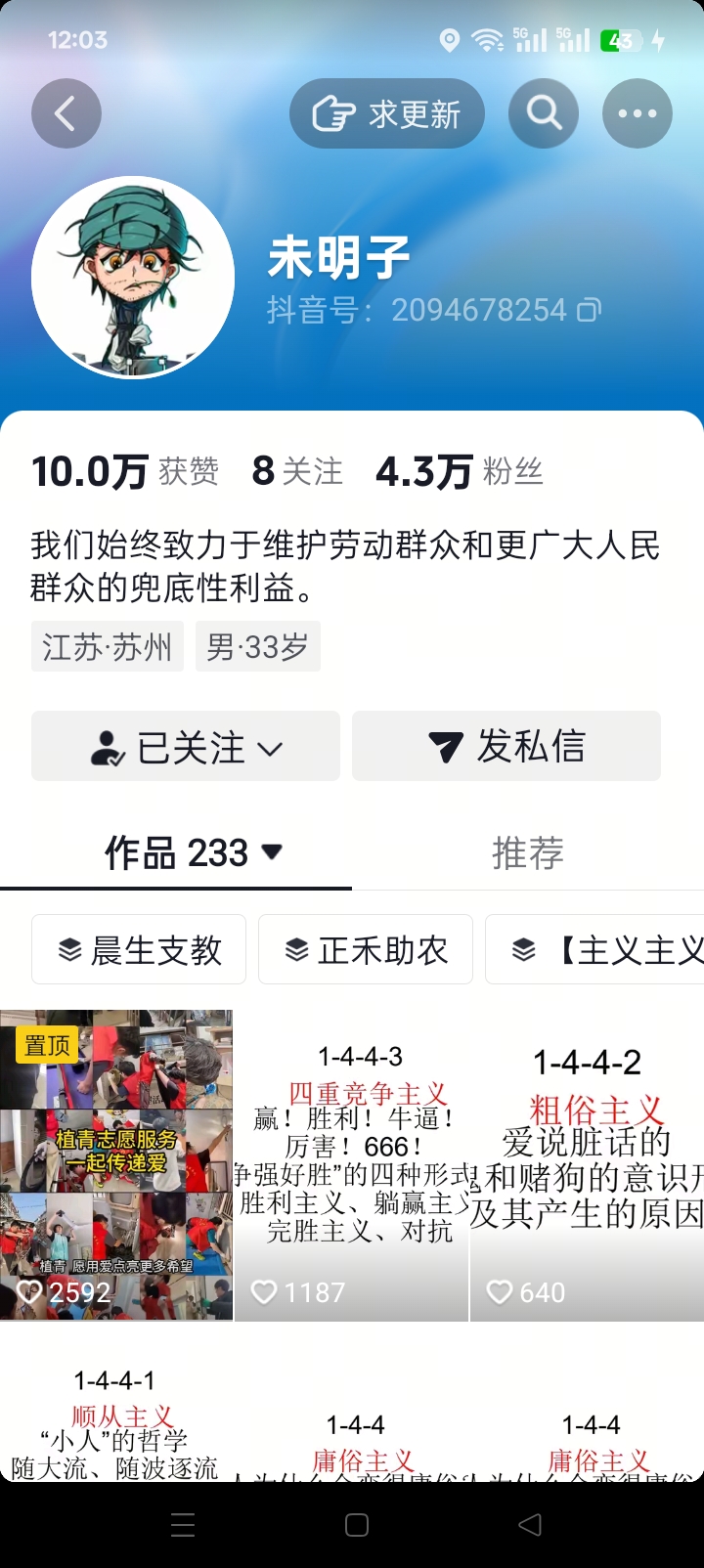
Task: Open the 4.3万 粉丝 followers list
Action: [460, 471]
